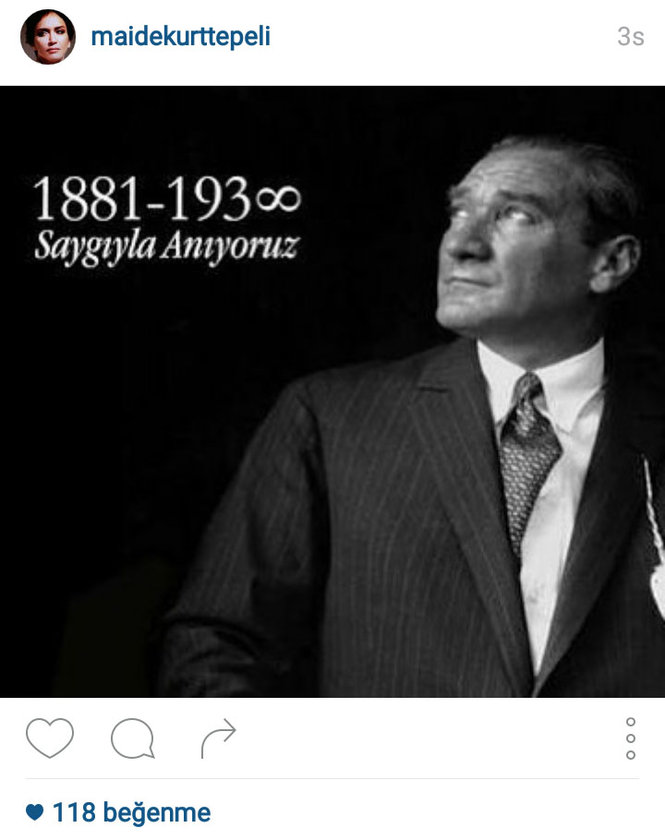Tap the maidekurttepeli username link
The height and width of the screenshot is (840, 665).
[180, 37]
